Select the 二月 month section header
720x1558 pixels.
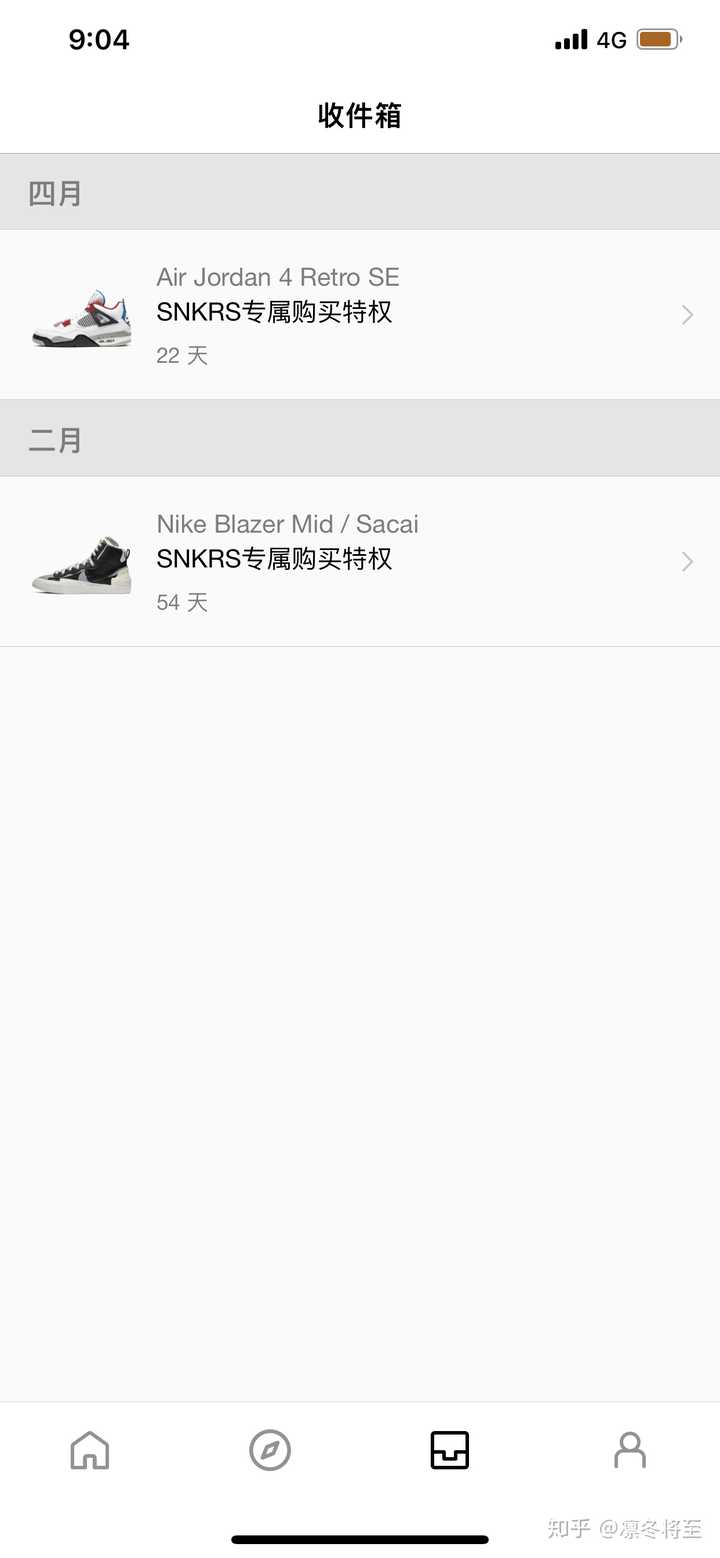click(55, 438)
